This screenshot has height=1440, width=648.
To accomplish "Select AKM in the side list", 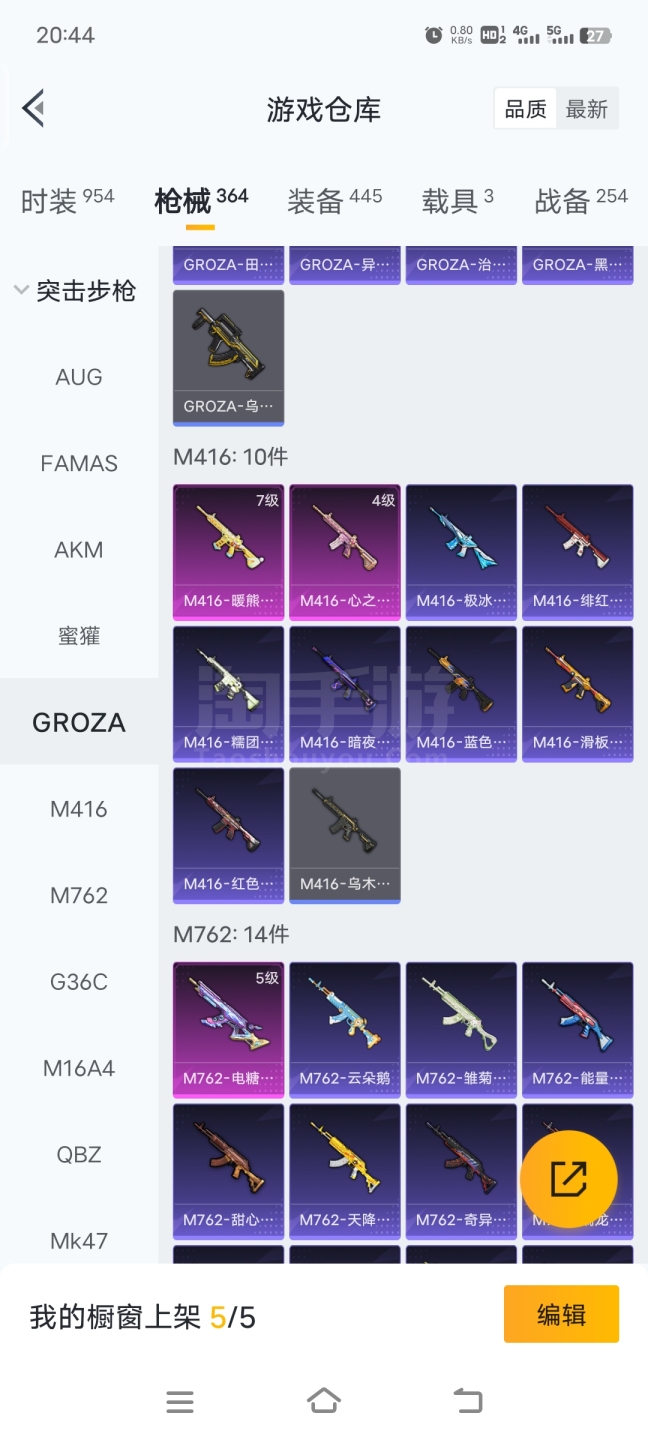I will (x=79, y=550).
